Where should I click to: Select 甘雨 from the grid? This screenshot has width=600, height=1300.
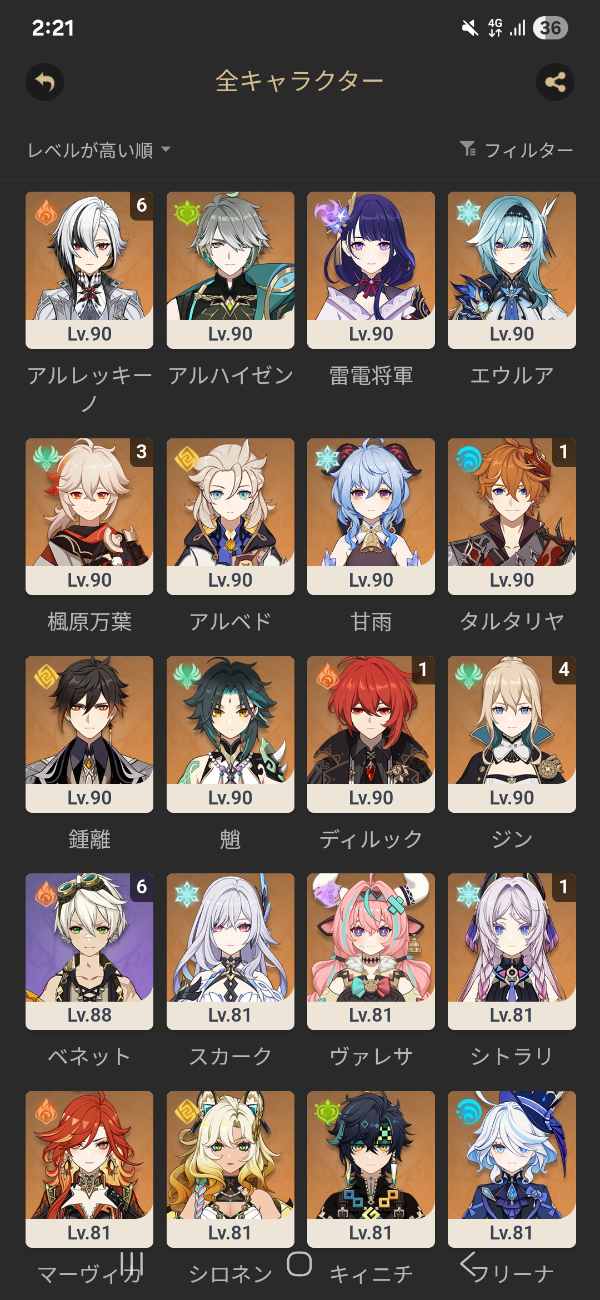(371, 516)
